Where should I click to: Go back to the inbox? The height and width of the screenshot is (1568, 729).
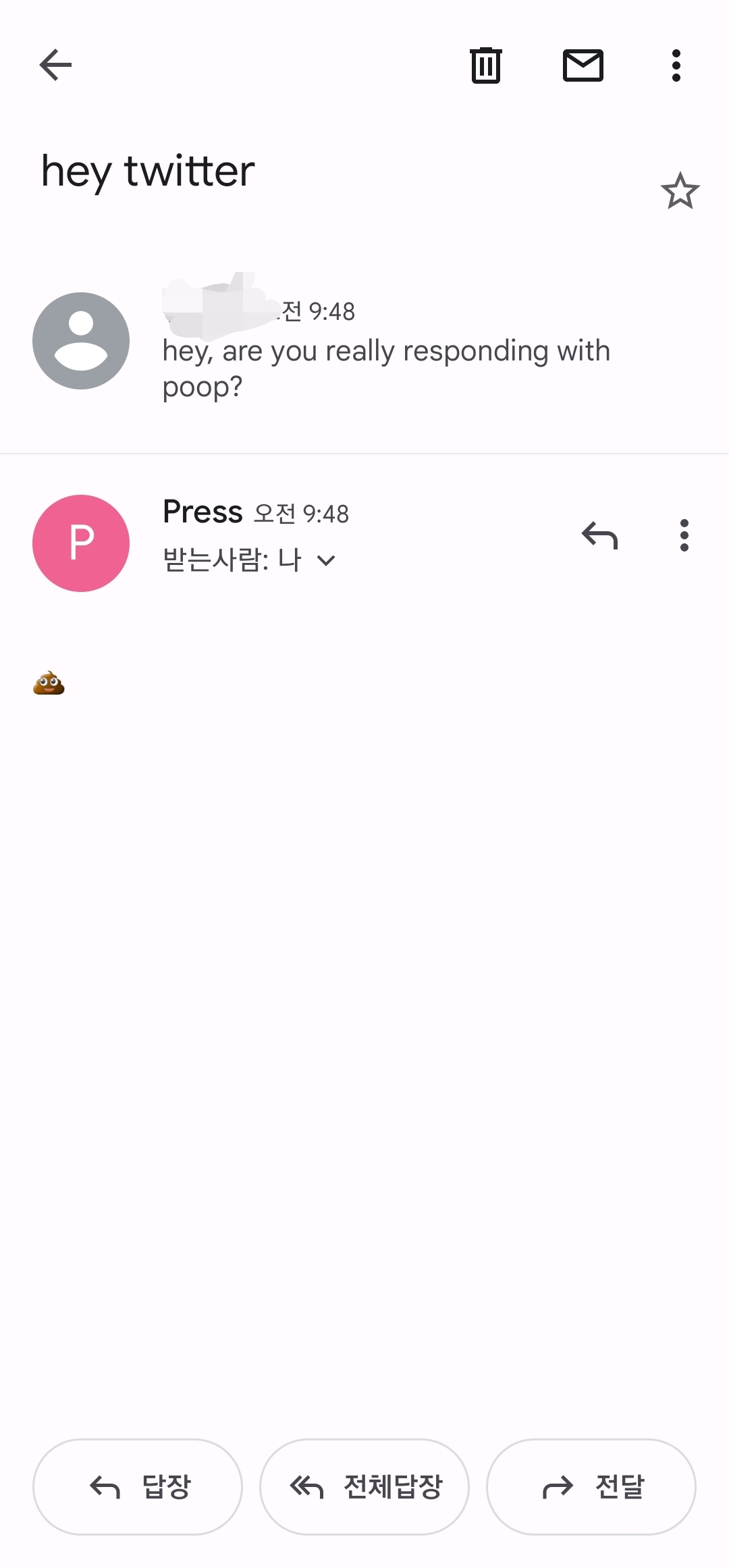(x=55, y=65)
